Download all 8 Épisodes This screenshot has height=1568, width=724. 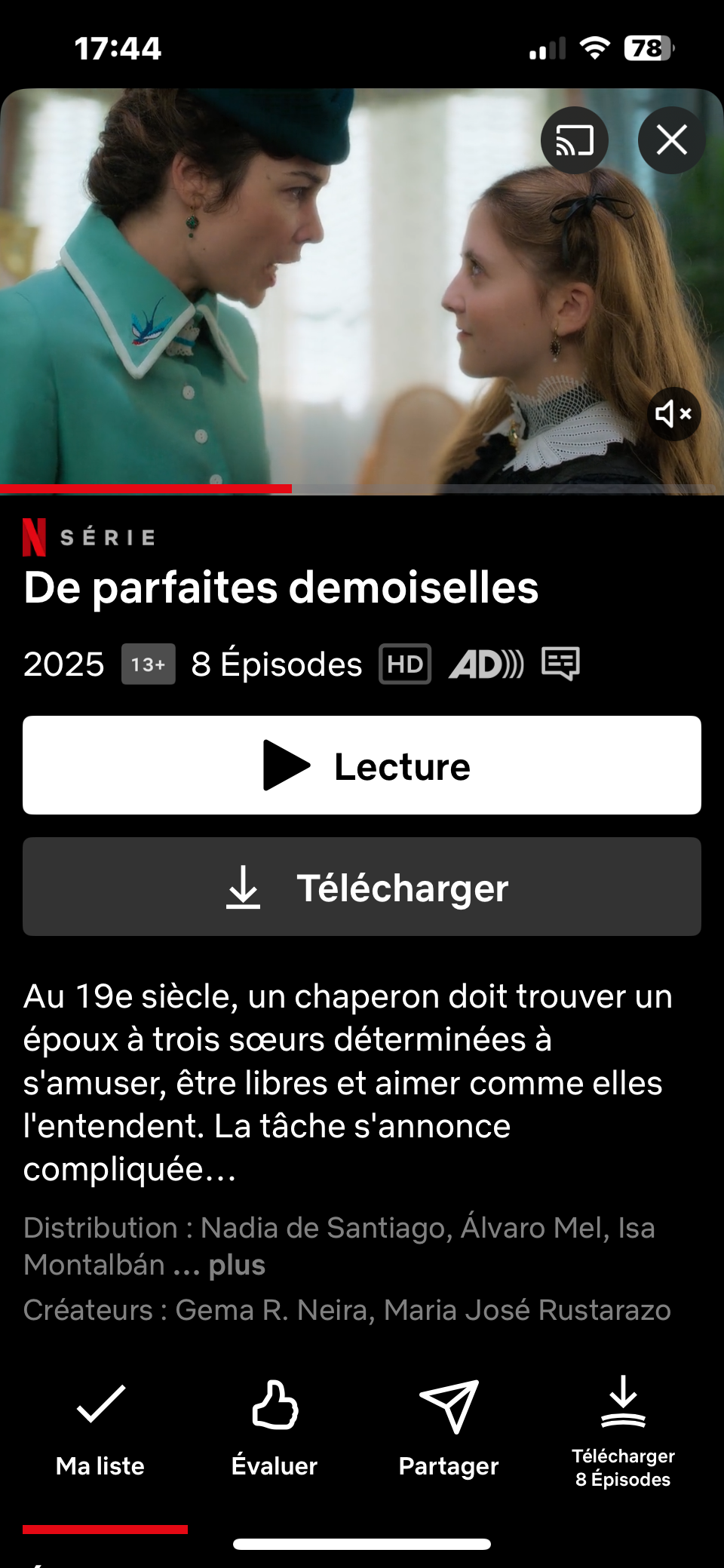(x=623, y=1429)
